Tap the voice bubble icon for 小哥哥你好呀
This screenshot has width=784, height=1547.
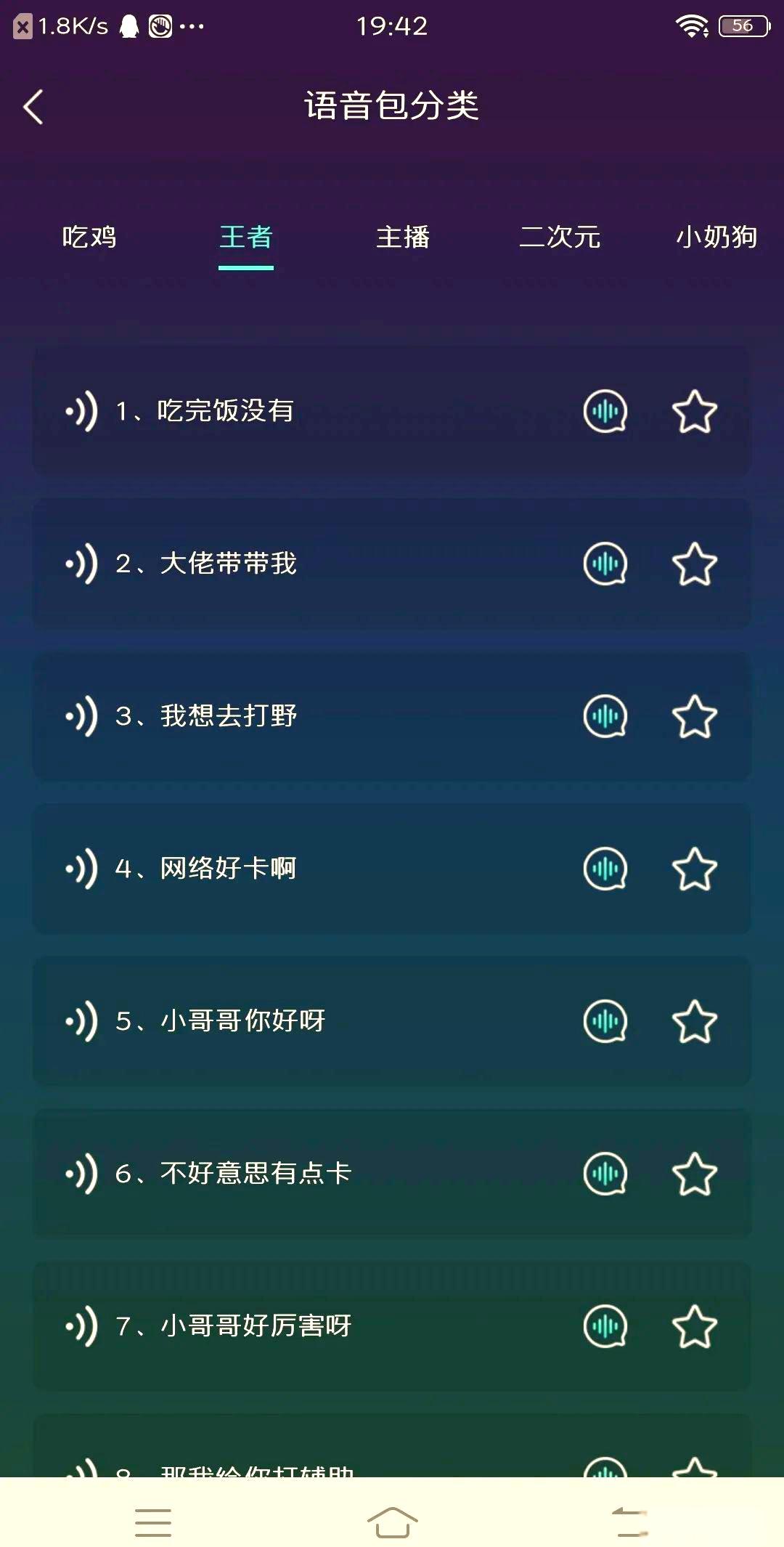605,1021
